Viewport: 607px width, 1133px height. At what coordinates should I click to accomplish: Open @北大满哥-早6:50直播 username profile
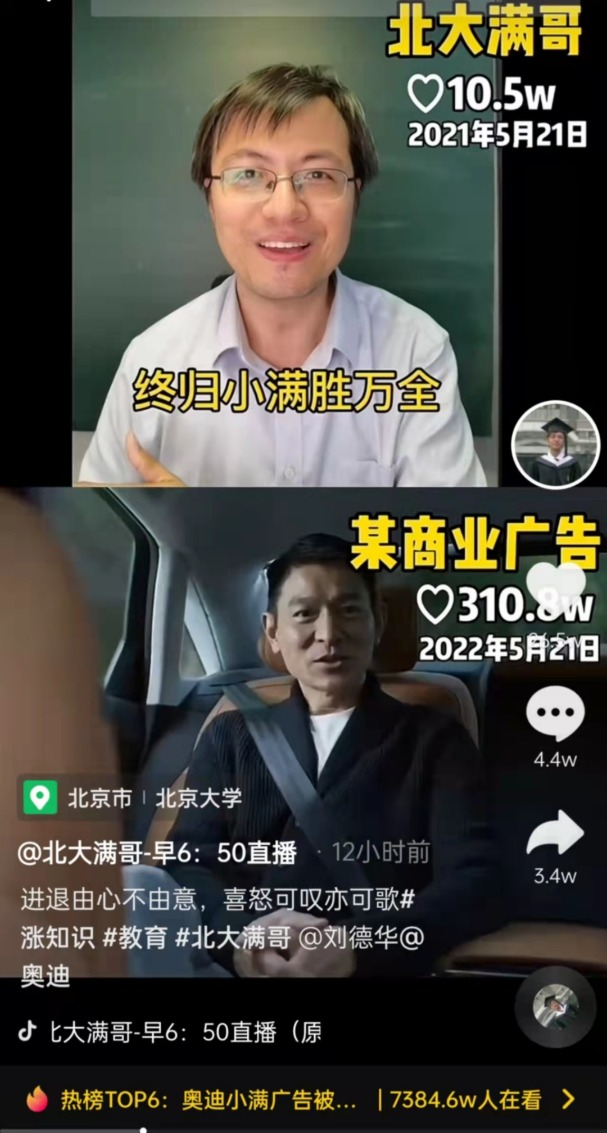pos(158,853)
